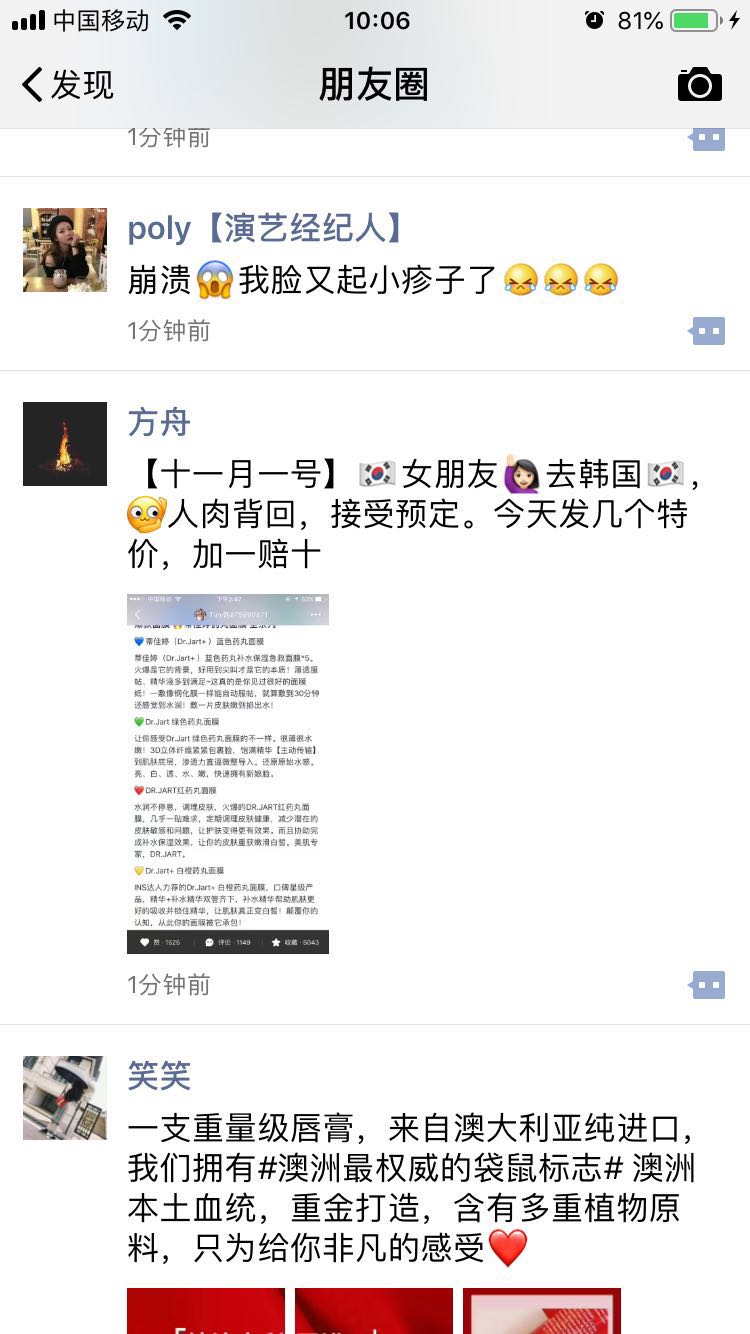The height and width of the screenshot is (1334, 750).
Task: Open like/comment menu under 方舟's post
Action: pyautogui.click(x=708, y=985)
